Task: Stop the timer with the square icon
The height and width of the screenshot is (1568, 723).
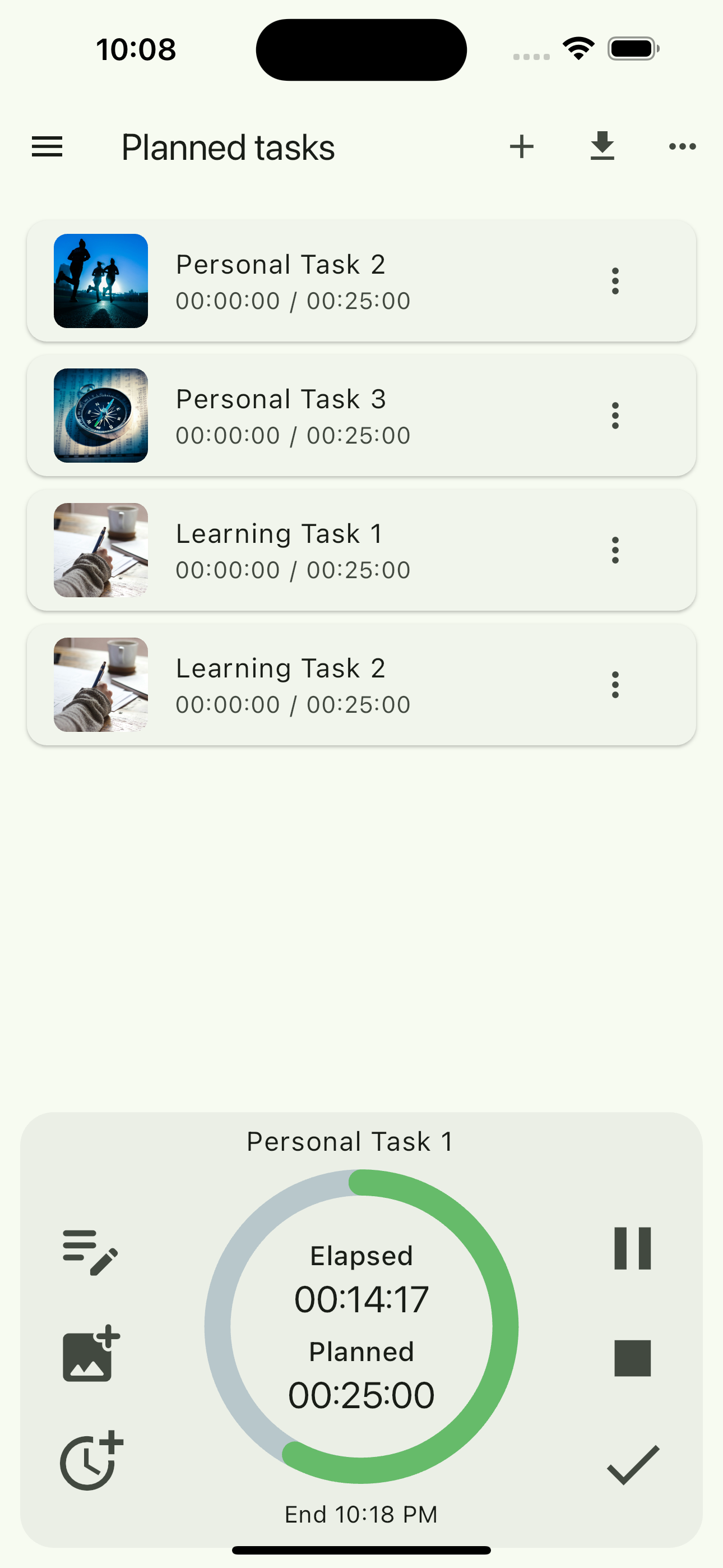Action: pos(633,1357)
